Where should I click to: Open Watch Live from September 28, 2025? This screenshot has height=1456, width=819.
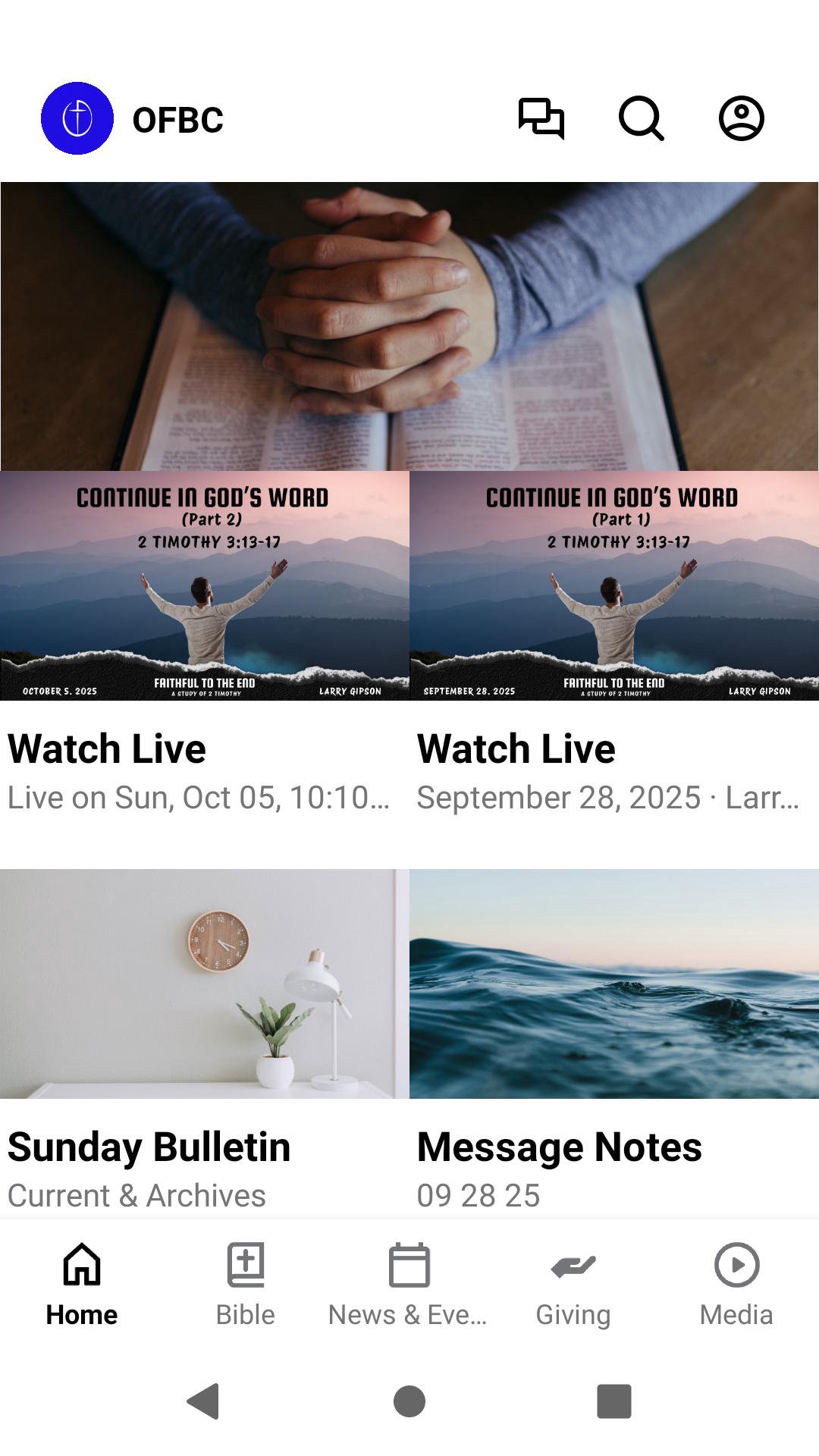pyautogui.click(x=613, y=645)
